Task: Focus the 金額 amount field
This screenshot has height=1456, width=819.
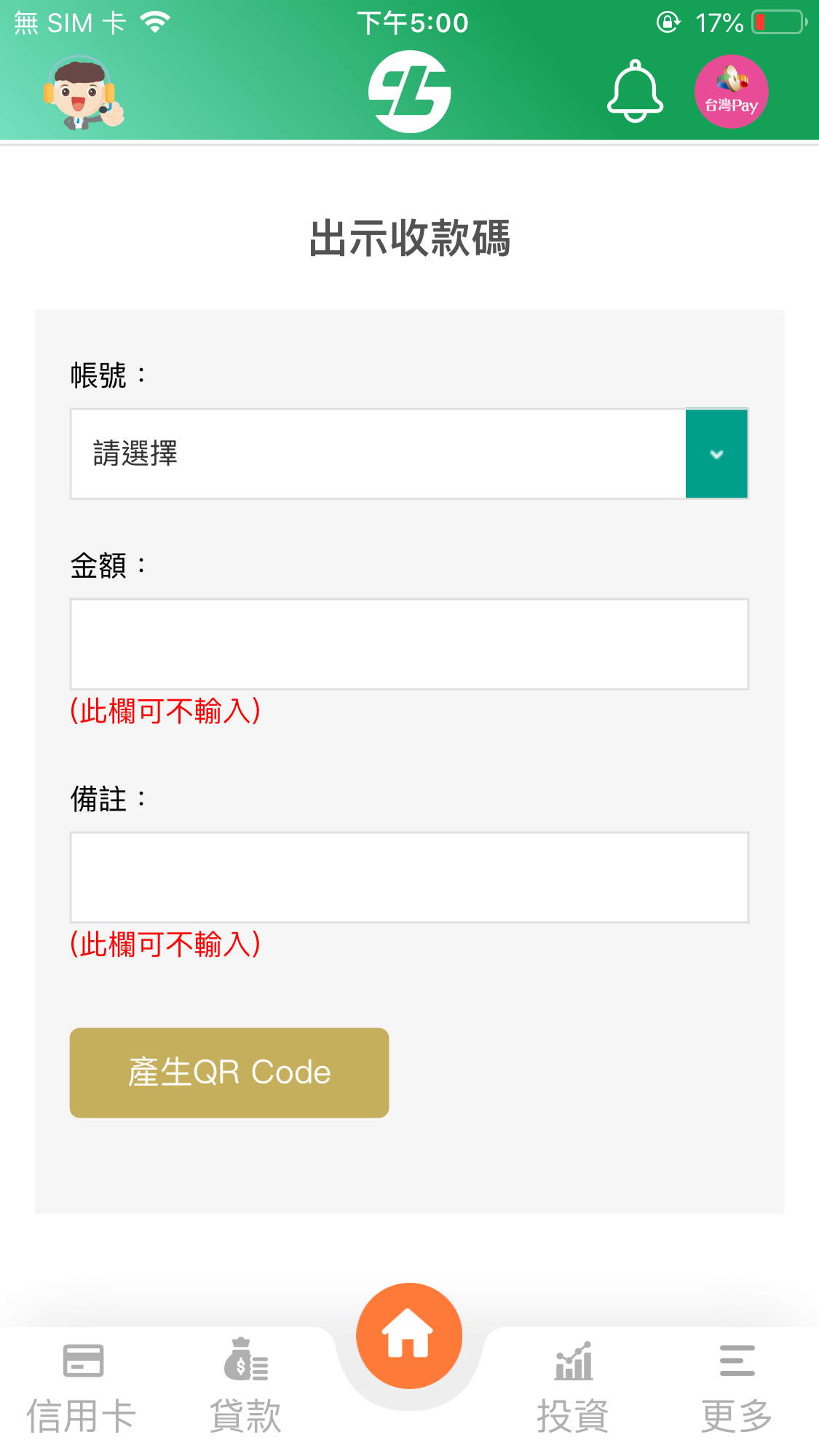Action: pyautogui.click(x=409, y=644)
